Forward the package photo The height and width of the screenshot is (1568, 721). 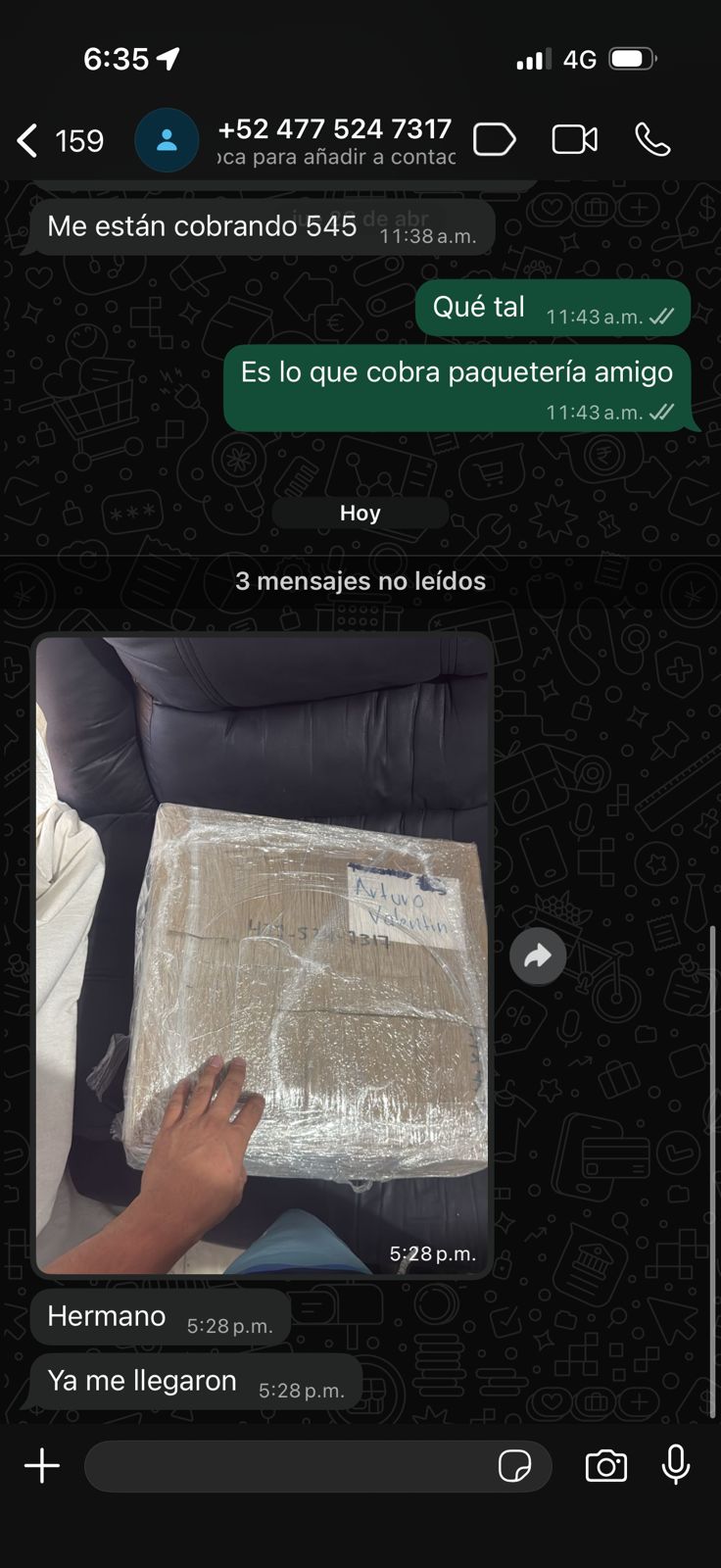click(538, 955)
